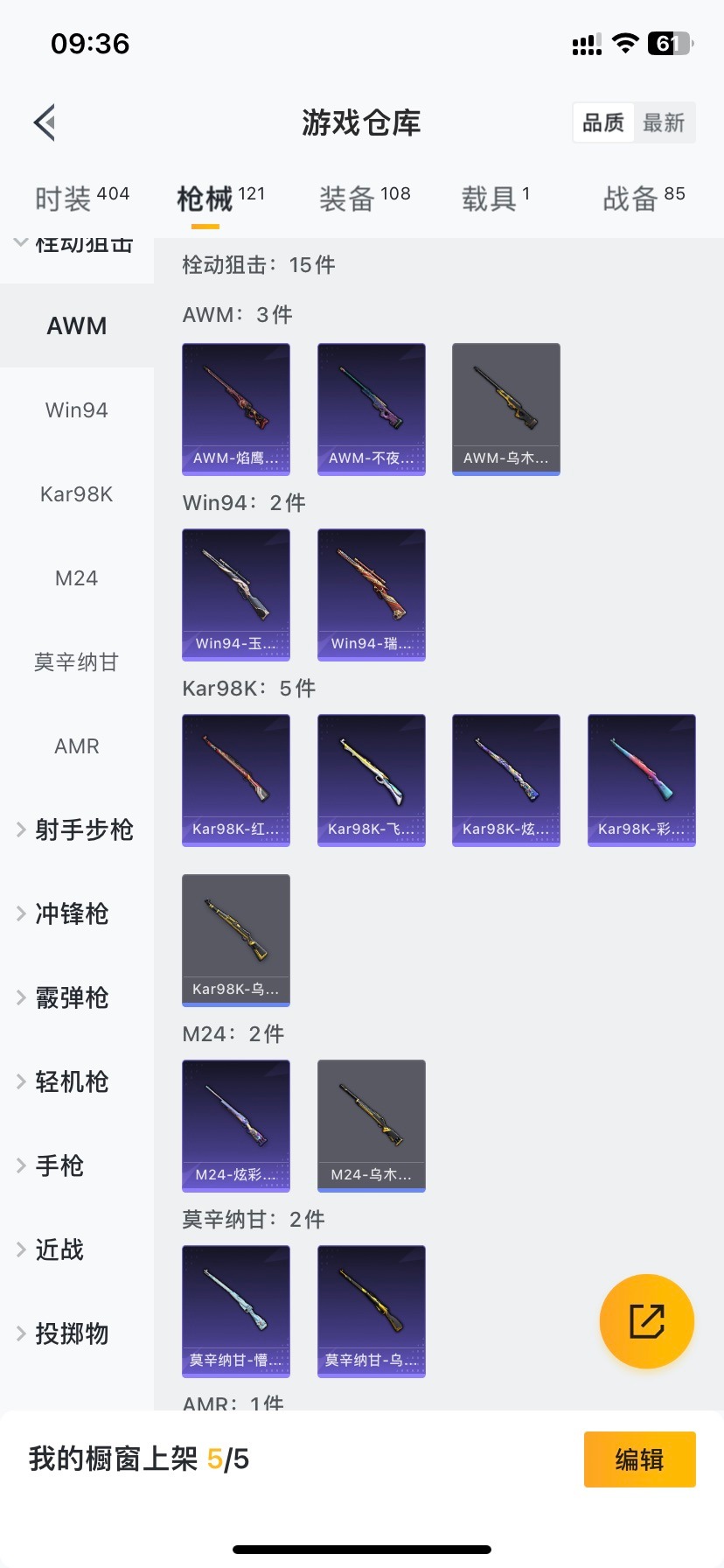Open the M24-炫彩 skin item
724x1568 pixels.
tap(236, 1125)
